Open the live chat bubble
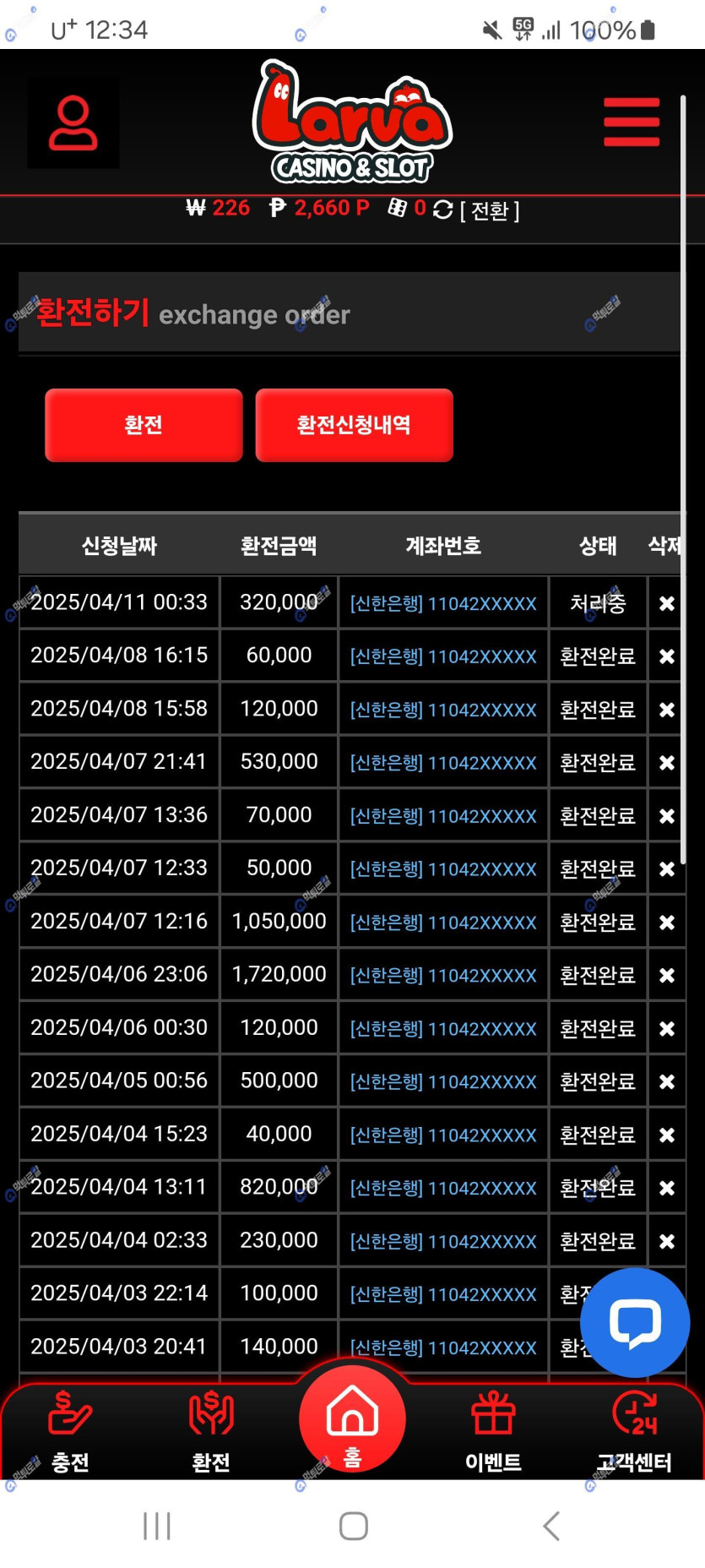 click(636, 1322)
